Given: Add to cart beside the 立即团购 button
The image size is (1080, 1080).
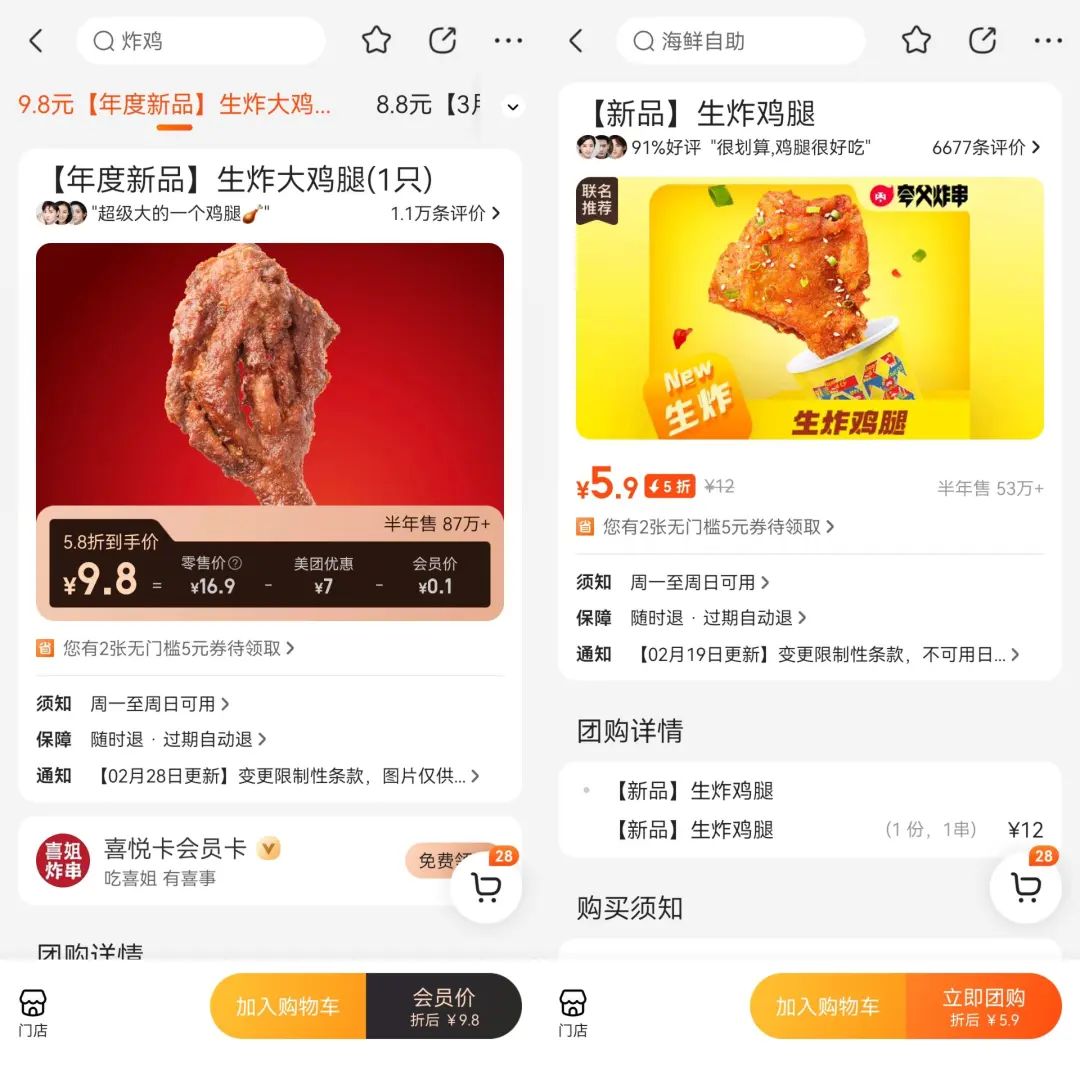Looking at the screenshot, I should click(x=828, y=1005).
